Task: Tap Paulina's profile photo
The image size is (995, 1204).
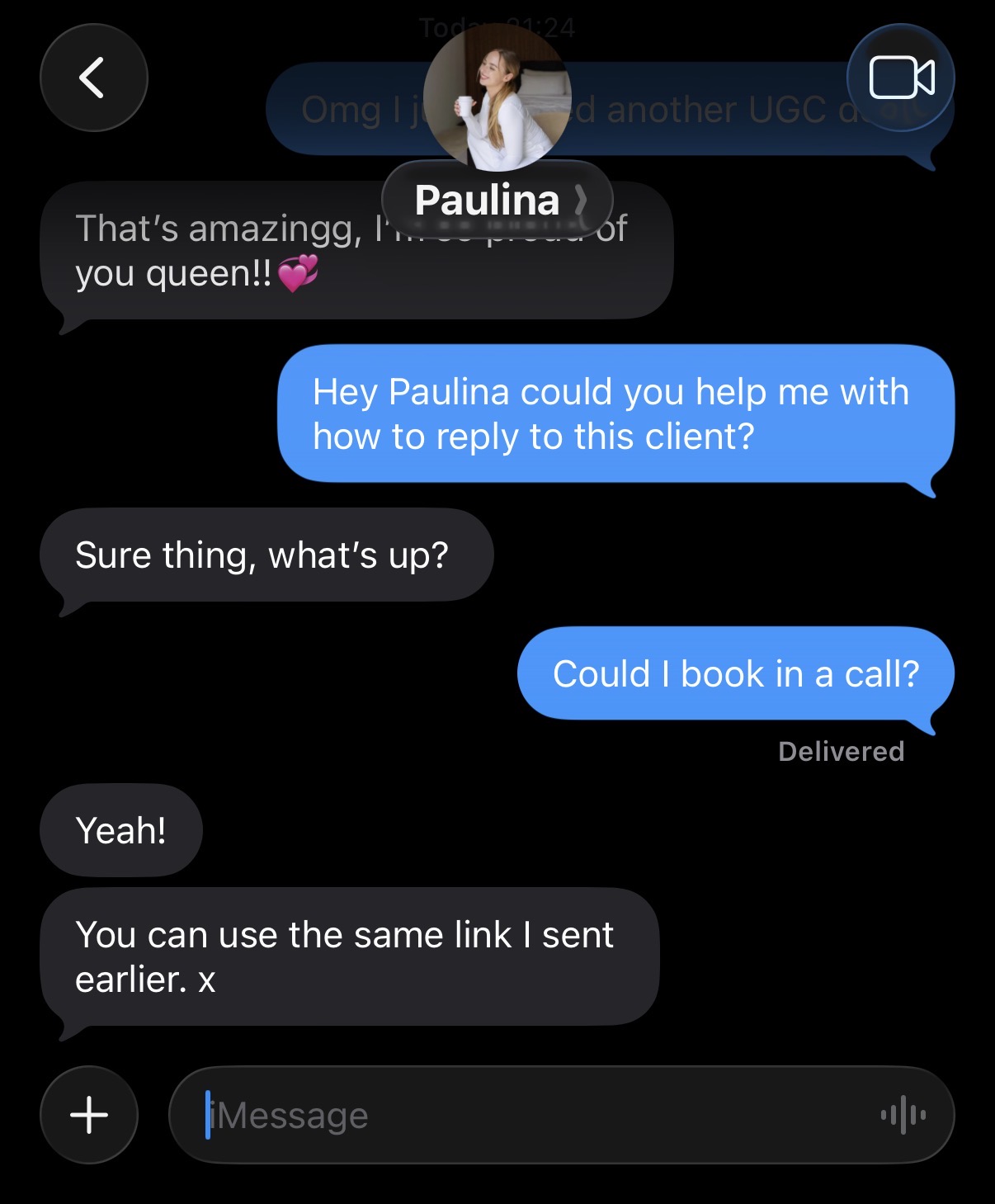Action: point(497,97)
